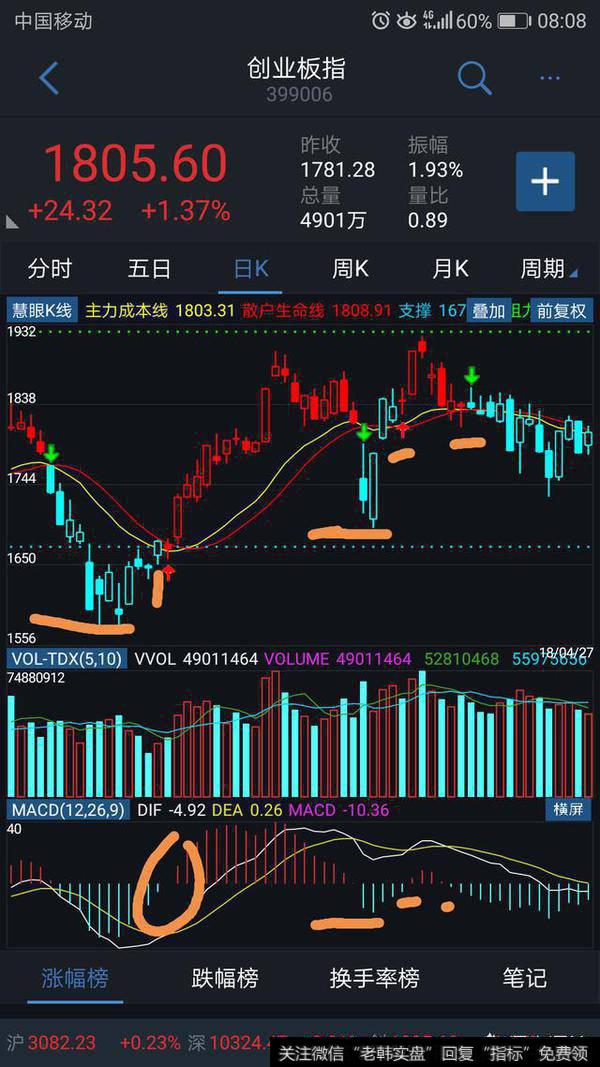Change the 前复权 adjustment setting
Viewport: 600px width, 1067px height.
[560, 311]
